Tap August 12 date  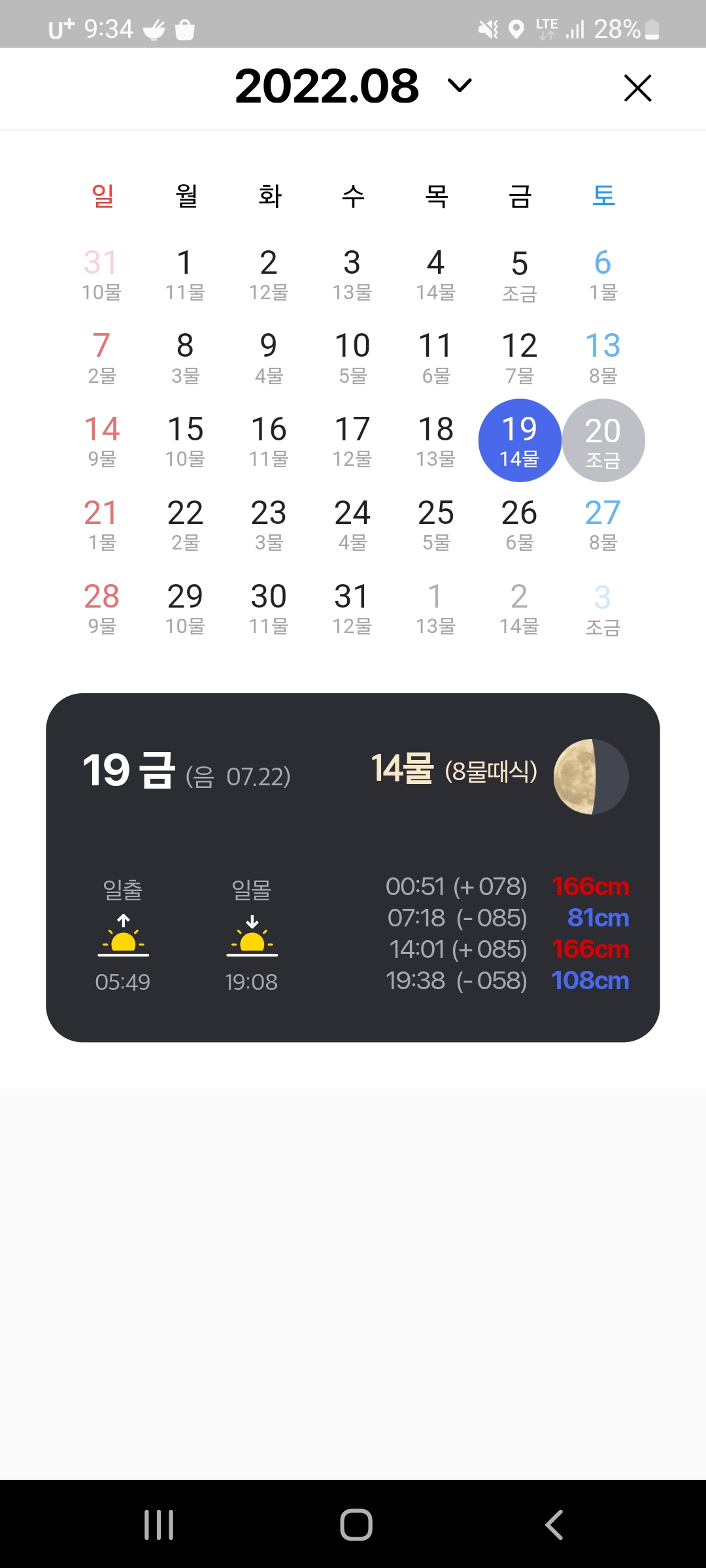coord(520,357)
